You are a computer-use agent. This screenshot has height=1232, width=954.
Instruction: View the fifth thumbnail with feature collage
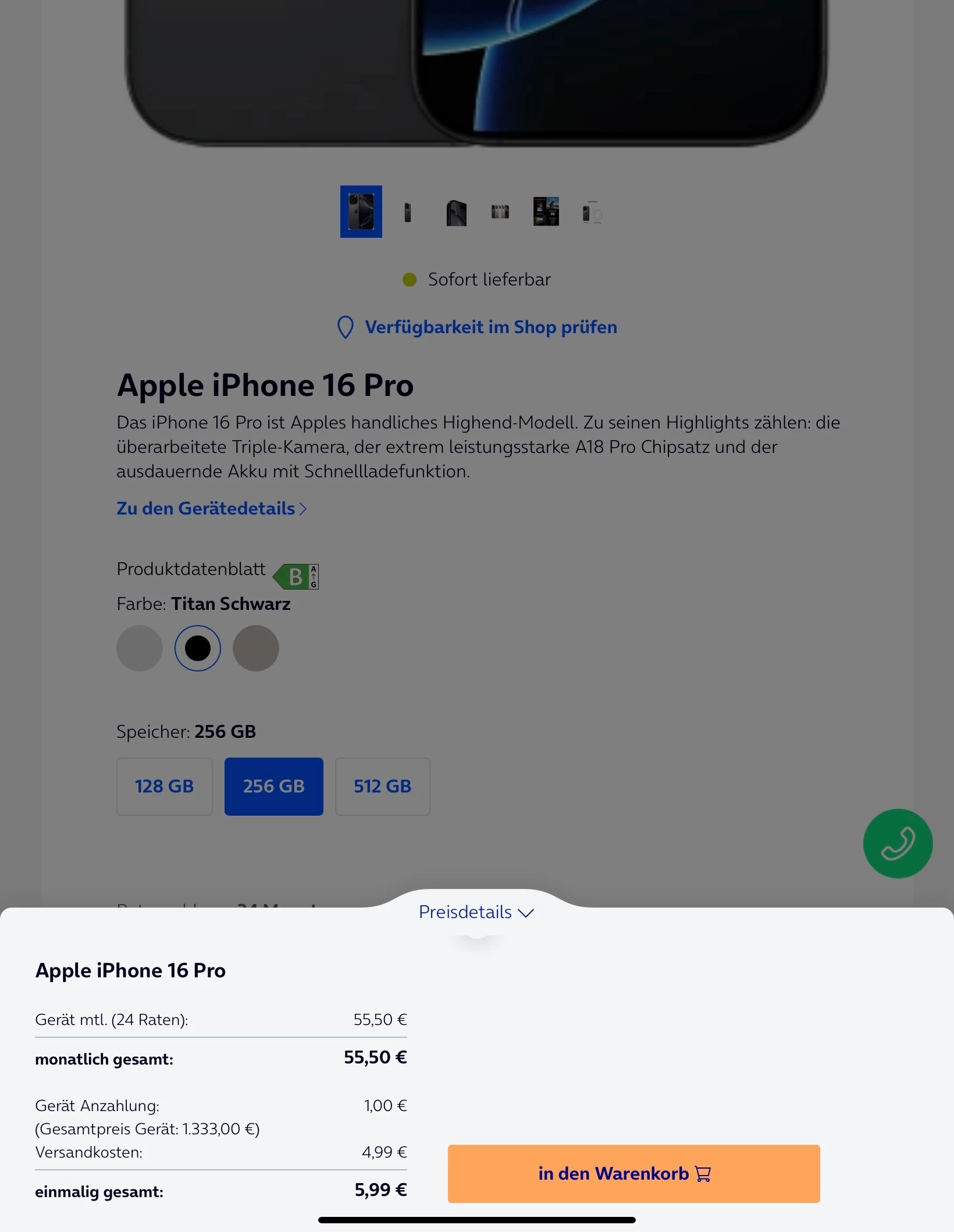(x=546, y=212)
